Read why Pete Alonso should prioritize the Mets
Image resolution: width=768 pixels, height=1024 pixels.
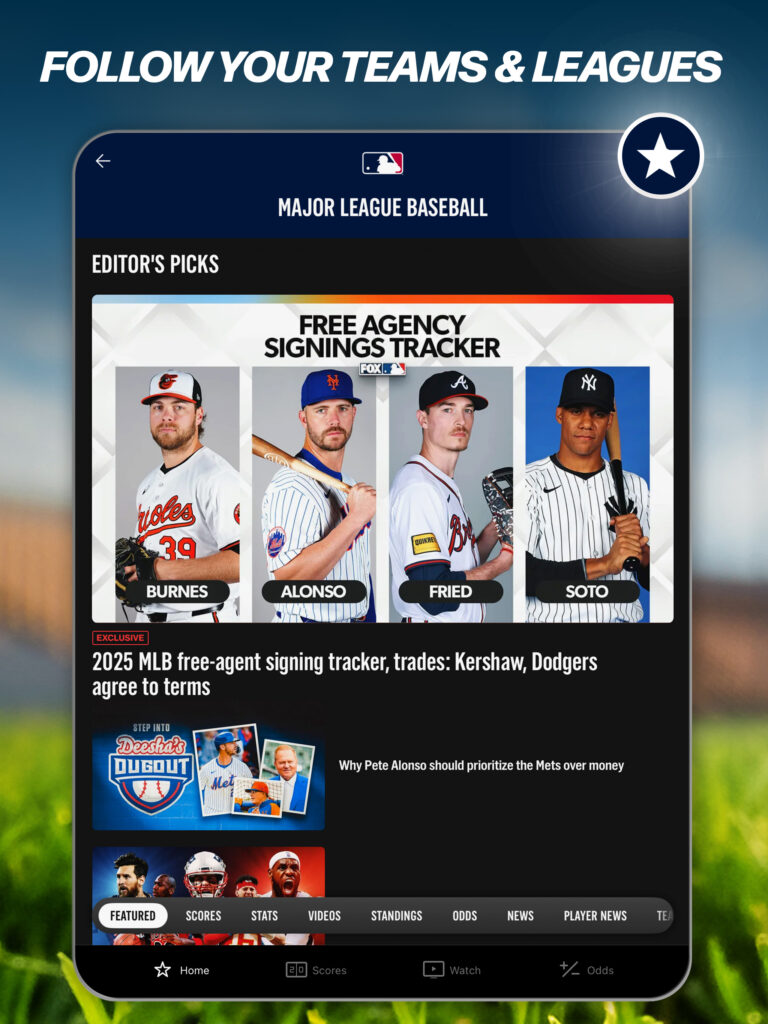click(482, 764)
